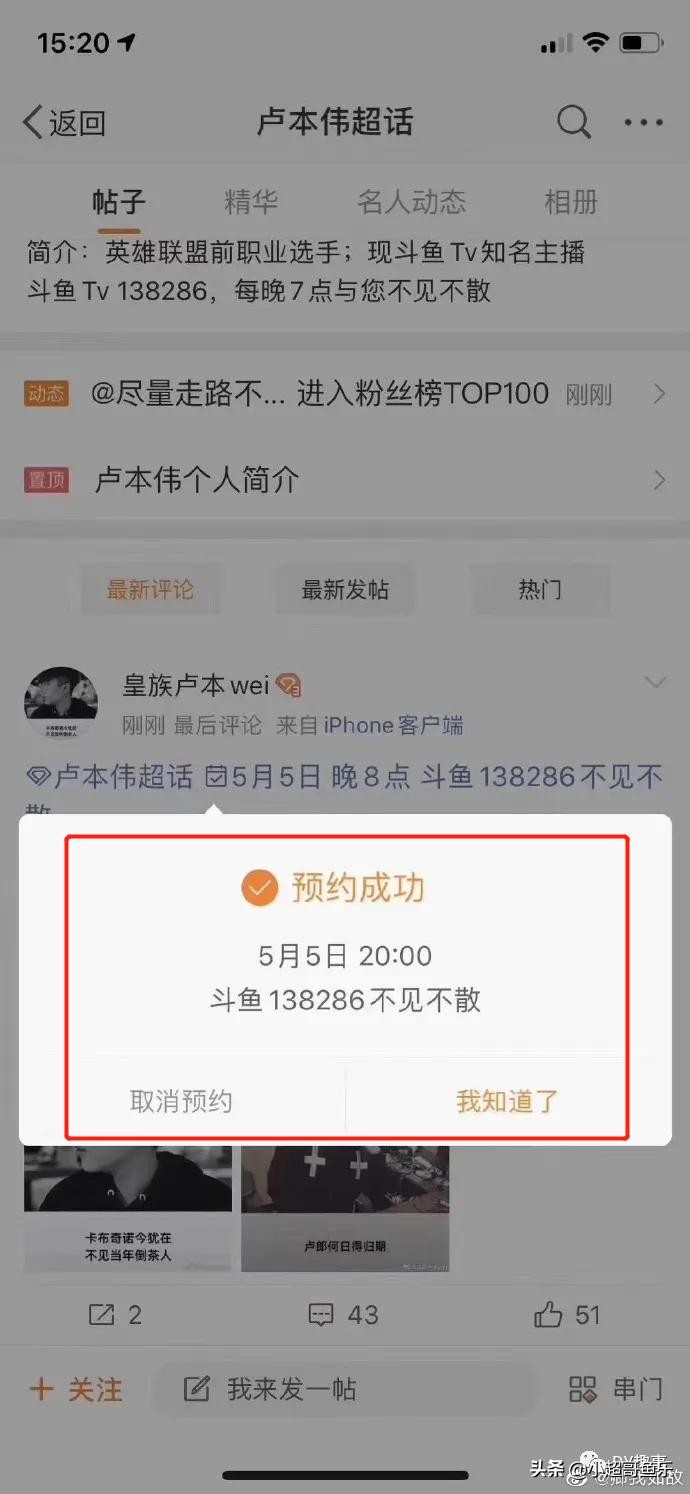Open the 串门 button

[615, 1389]
